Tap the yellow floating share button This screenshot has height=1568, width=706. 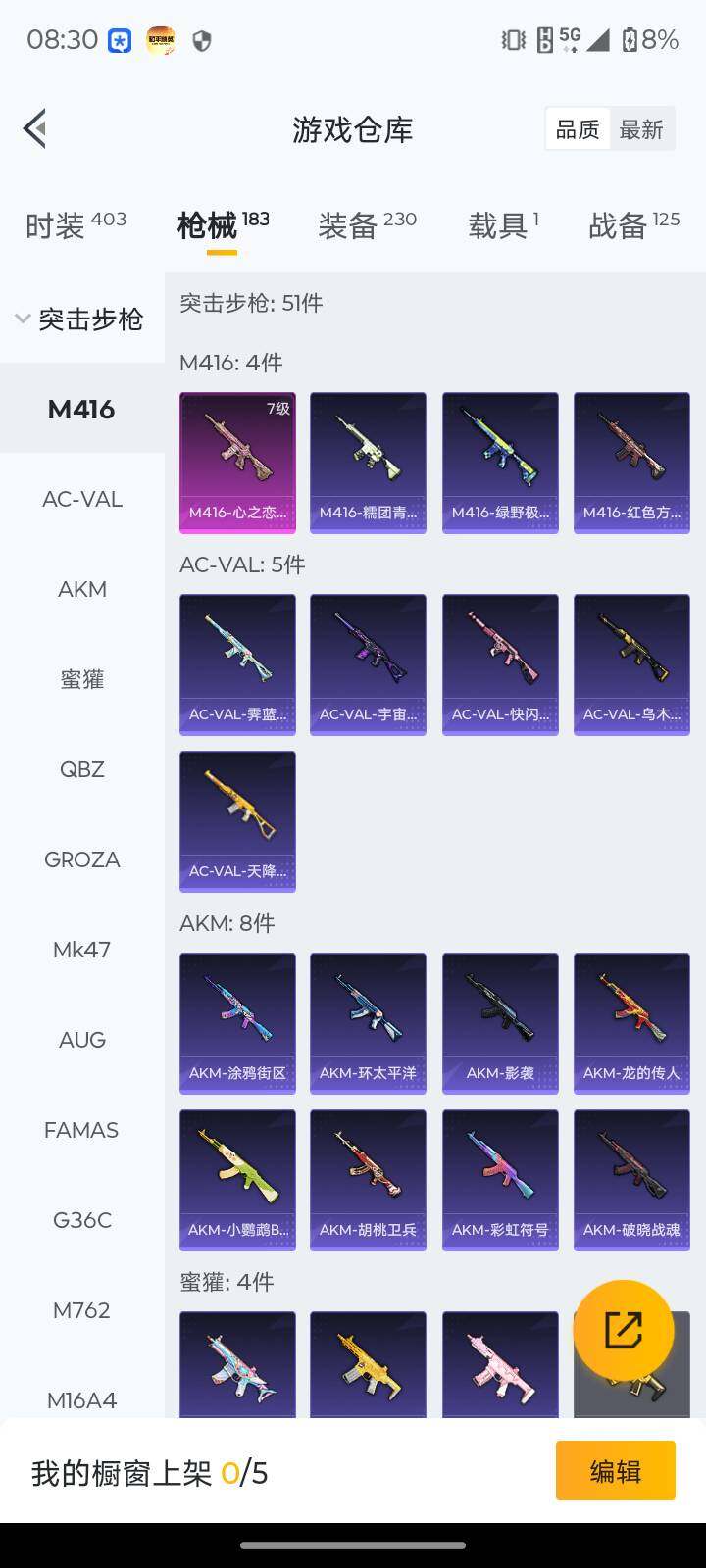coord(624,1330)
